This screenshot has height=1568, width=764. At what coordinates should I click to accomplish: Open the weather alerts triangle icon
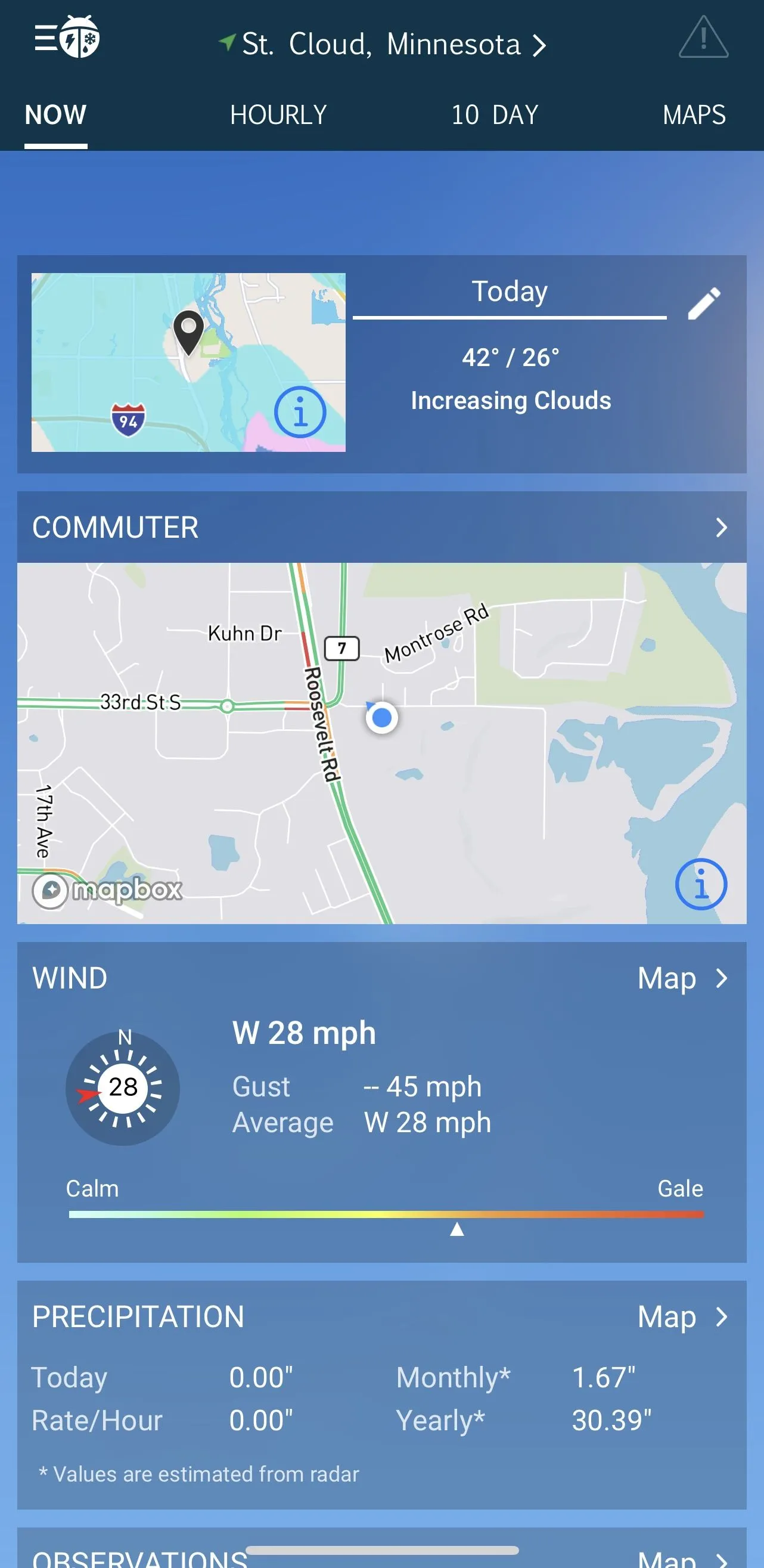coord(703,38)
